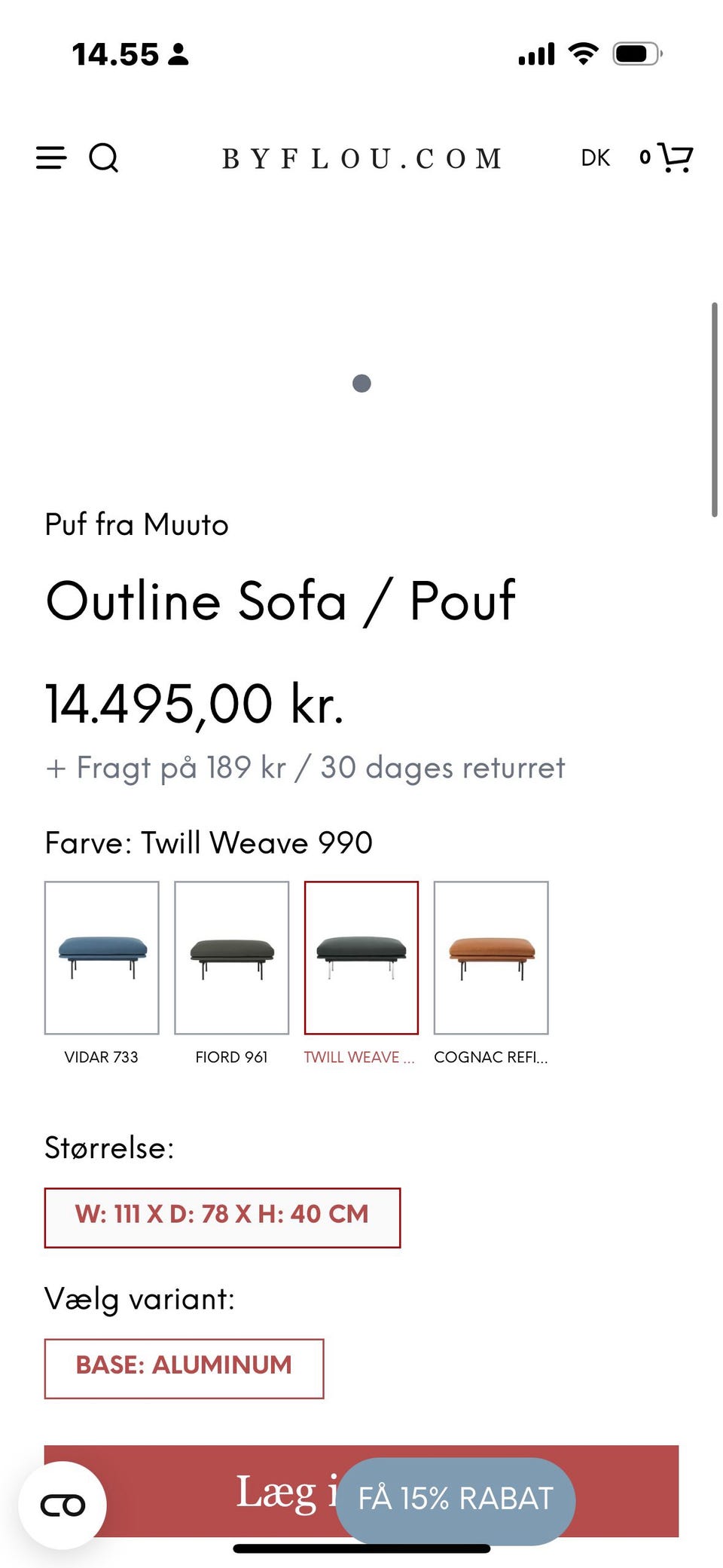Tap the Få 15% rabat offer
The width and height of the screenshot is (723, 1568).
click(456, 1498)
